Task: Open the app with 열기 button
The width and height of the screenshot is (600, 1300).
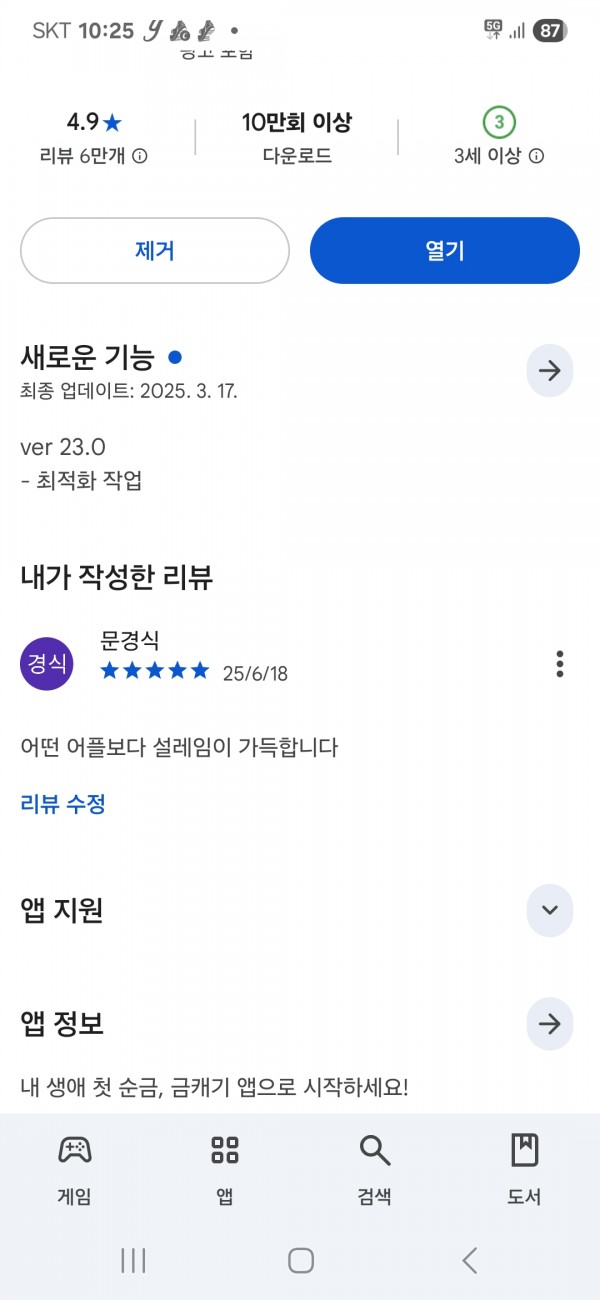Action: [445, 251]
